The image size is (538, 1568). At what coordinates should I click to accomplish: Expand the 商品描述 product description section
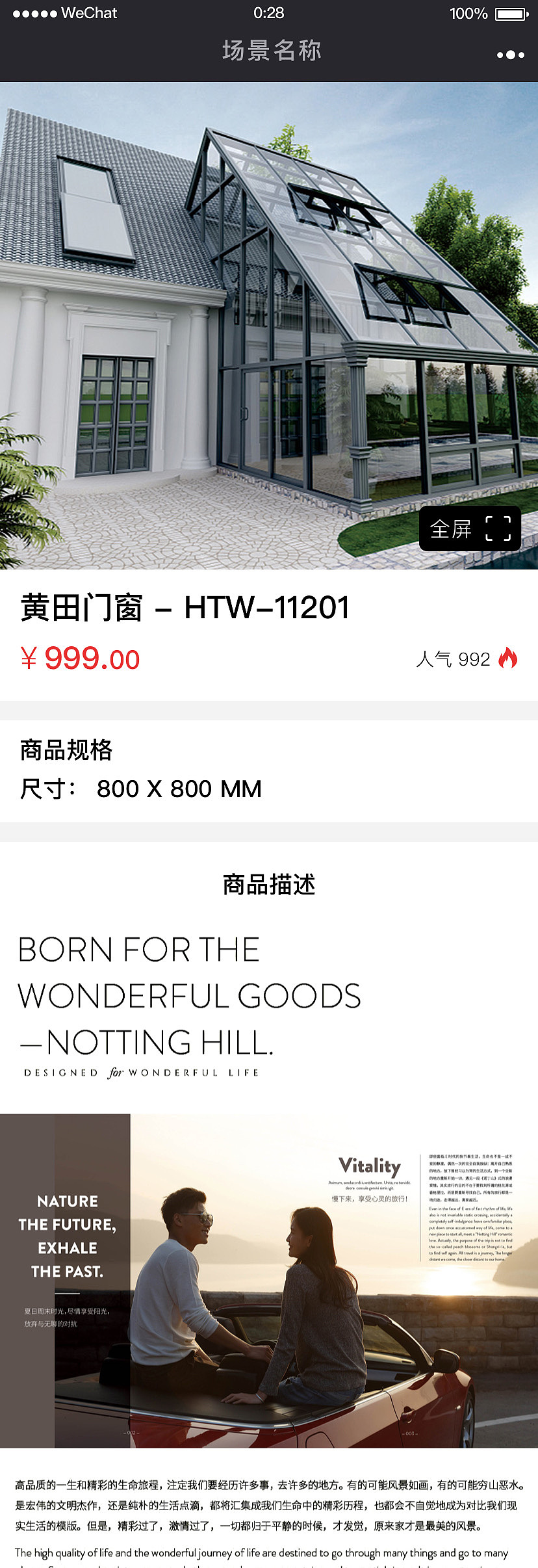[x=269, y=885]
